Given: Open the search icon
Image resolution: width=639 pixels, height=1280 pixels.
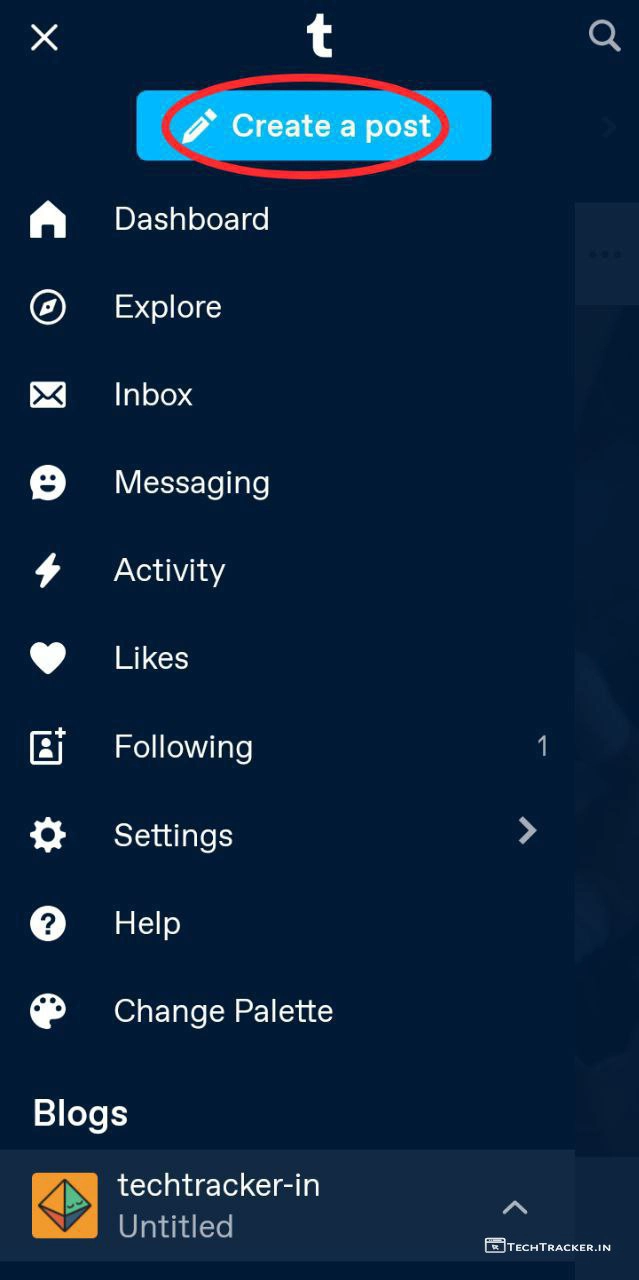Looking at the screenshot, I should [x=604, y=37].
